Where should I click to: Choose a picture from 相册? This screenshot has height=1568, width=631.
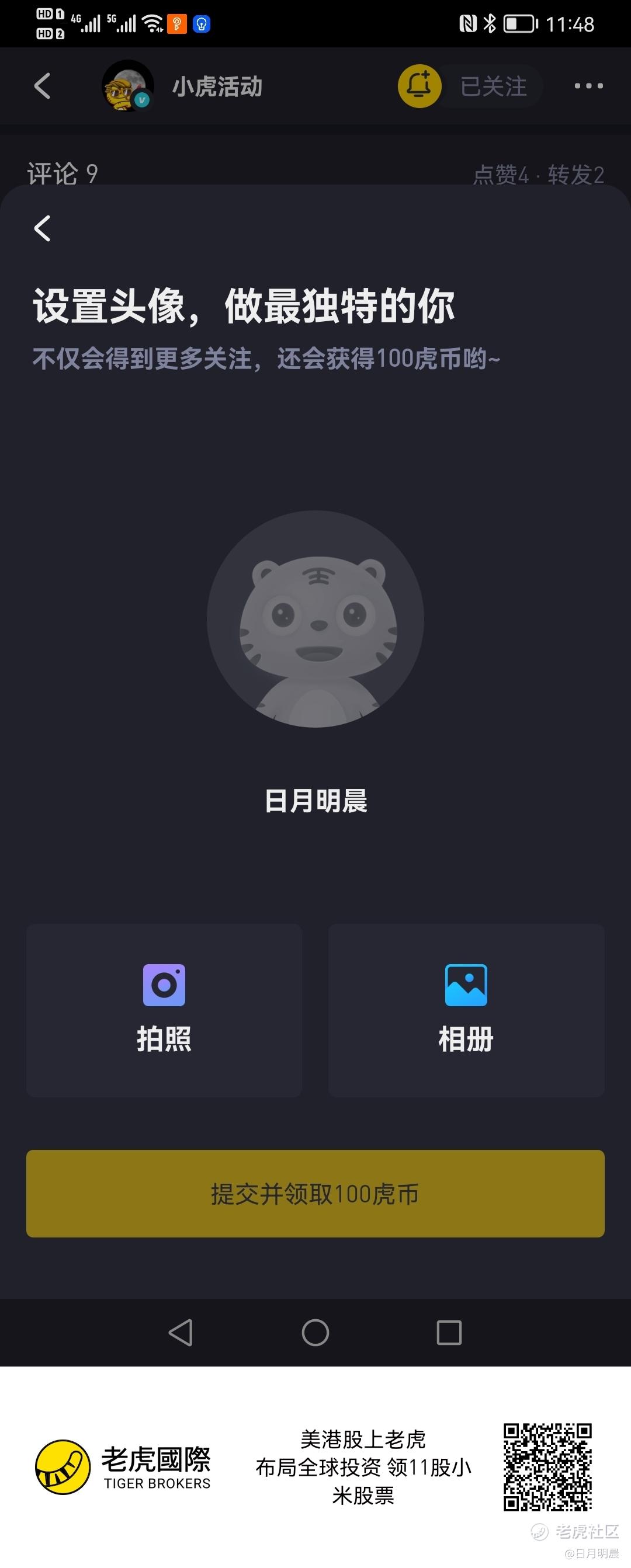pyautogui.click(x=466, y=1010)
